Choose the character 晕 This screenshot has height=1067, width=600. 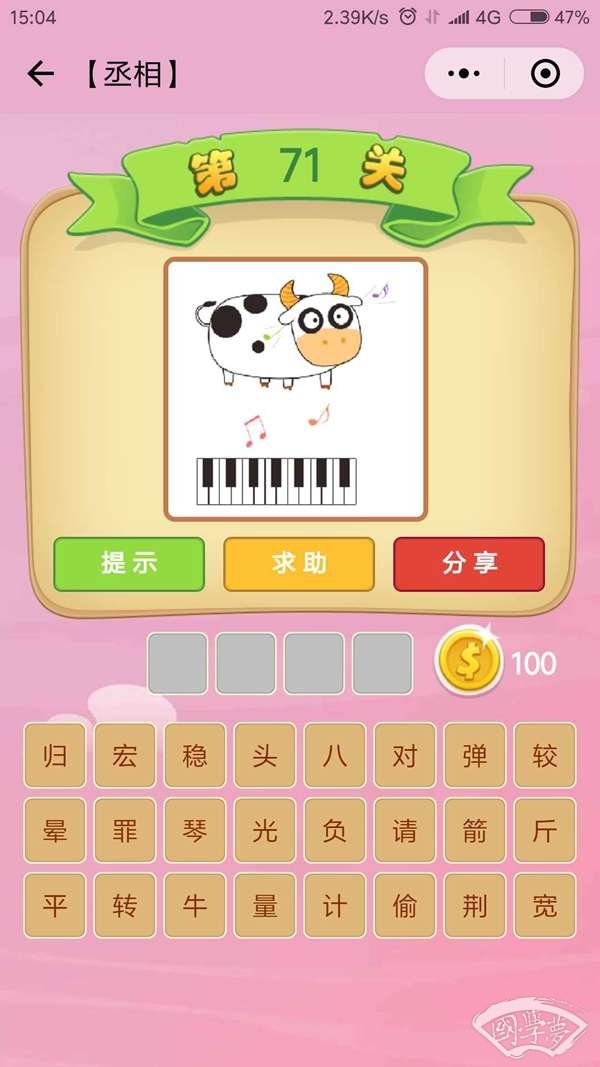pos(55,830)
